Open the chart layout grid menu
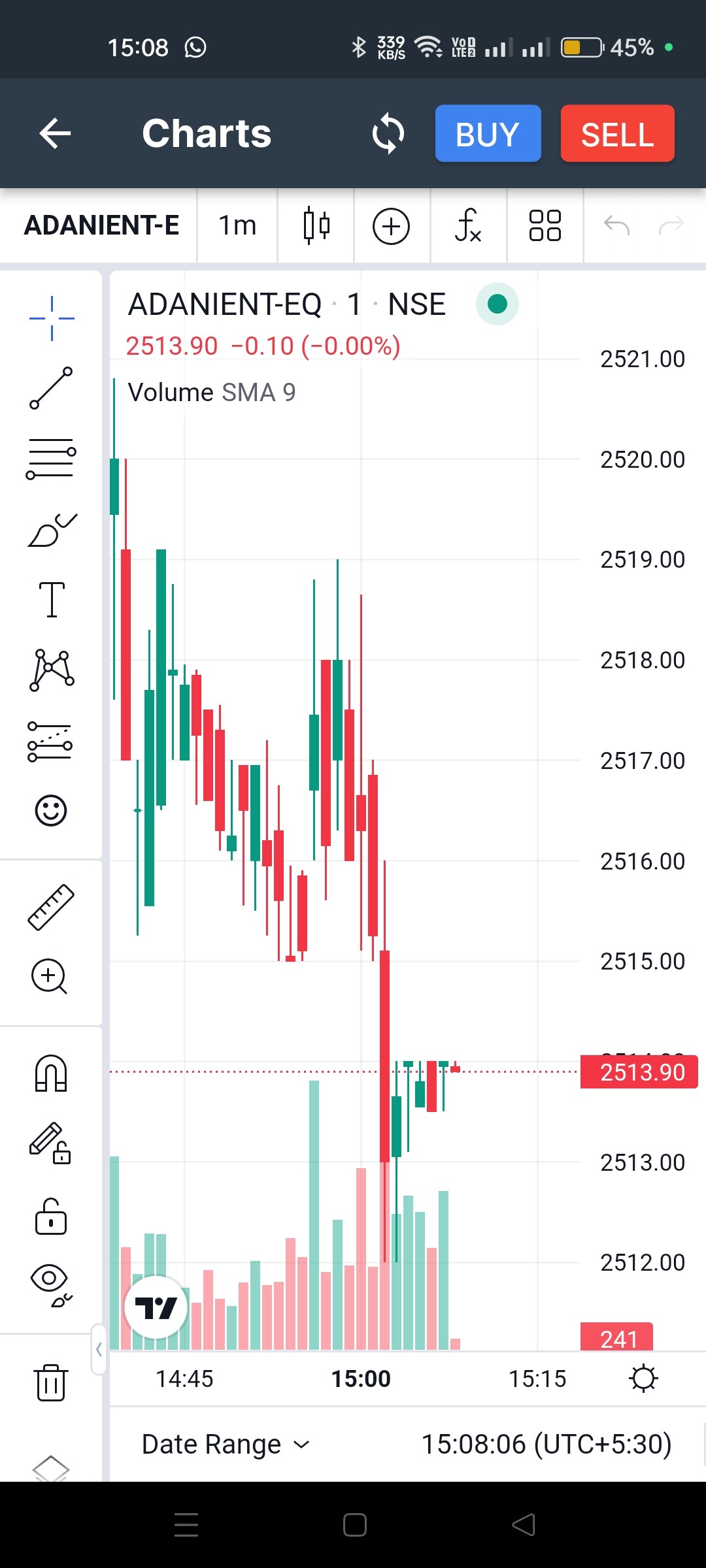The width and height of the screenshot is (706, 1568). (x=545, y=226)
